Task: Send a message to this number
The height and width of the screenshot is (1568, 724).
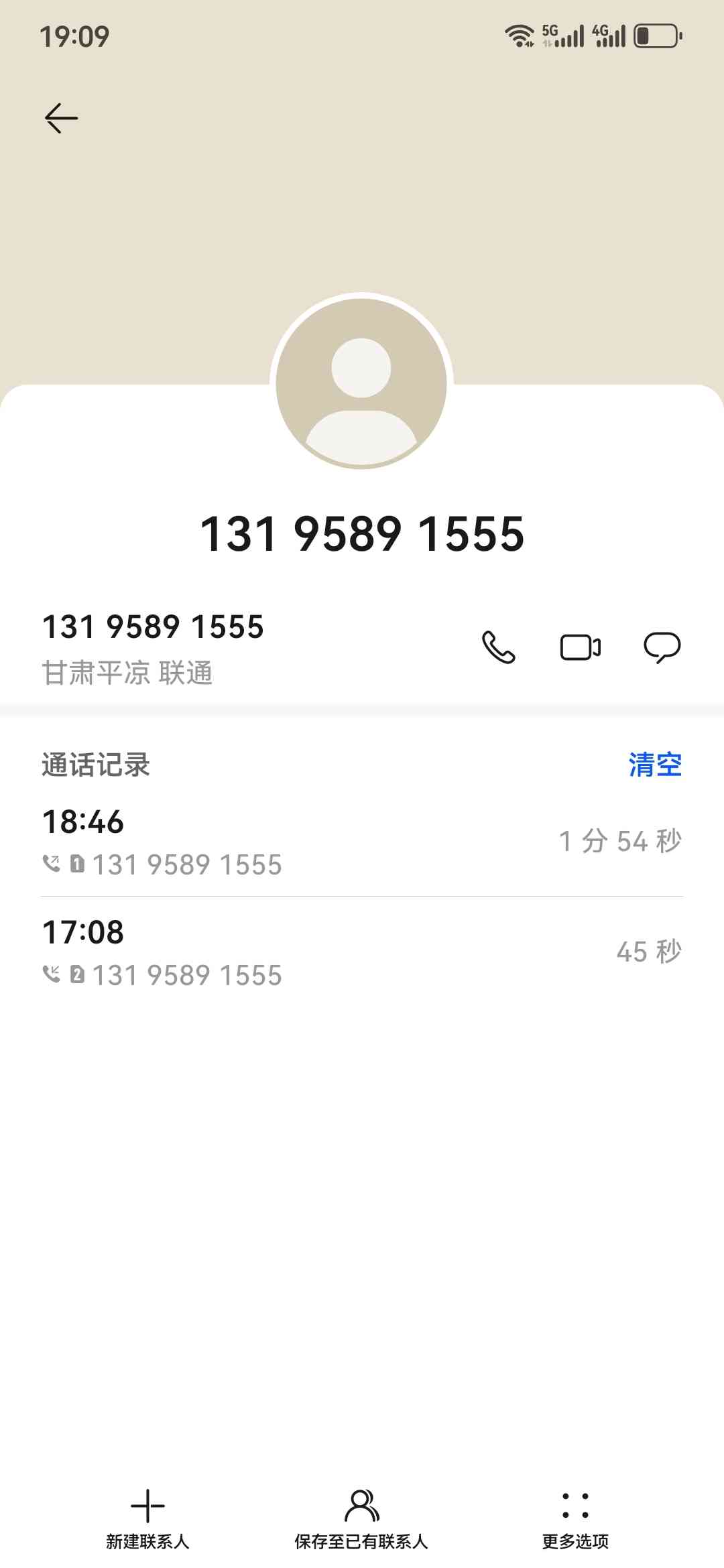Action: click(x=662, y=647)
